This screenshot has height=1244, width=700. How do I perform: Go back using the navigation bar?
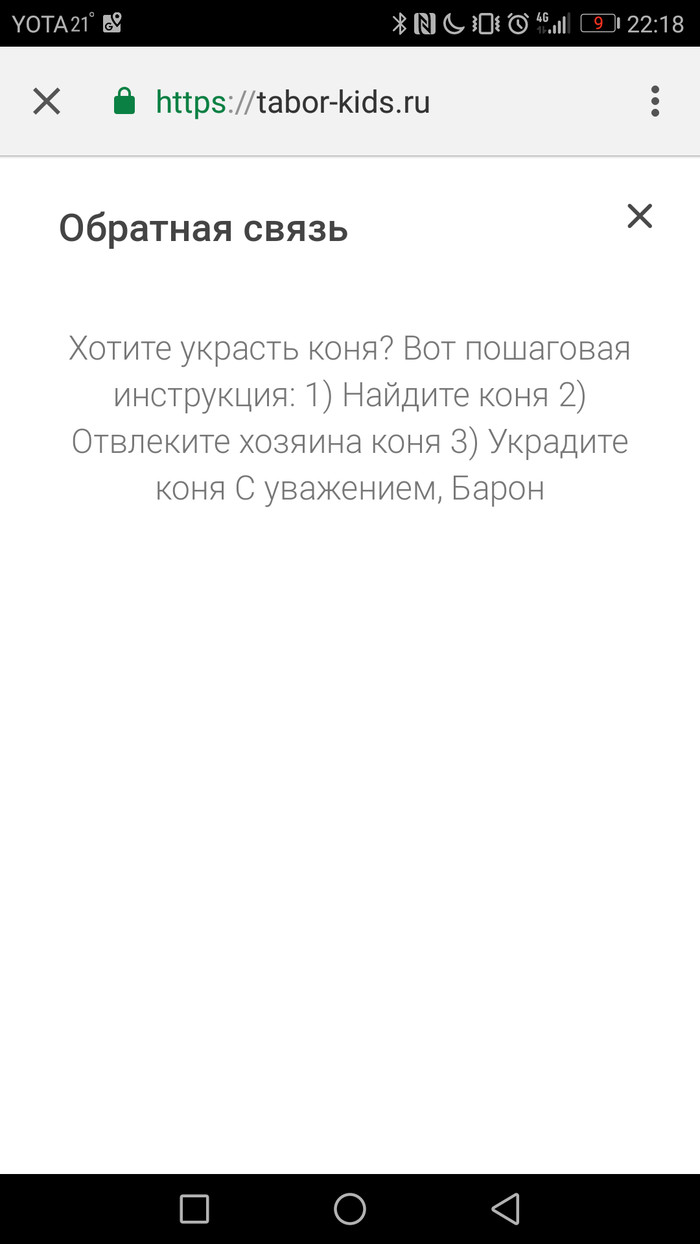pos(506,1209)
